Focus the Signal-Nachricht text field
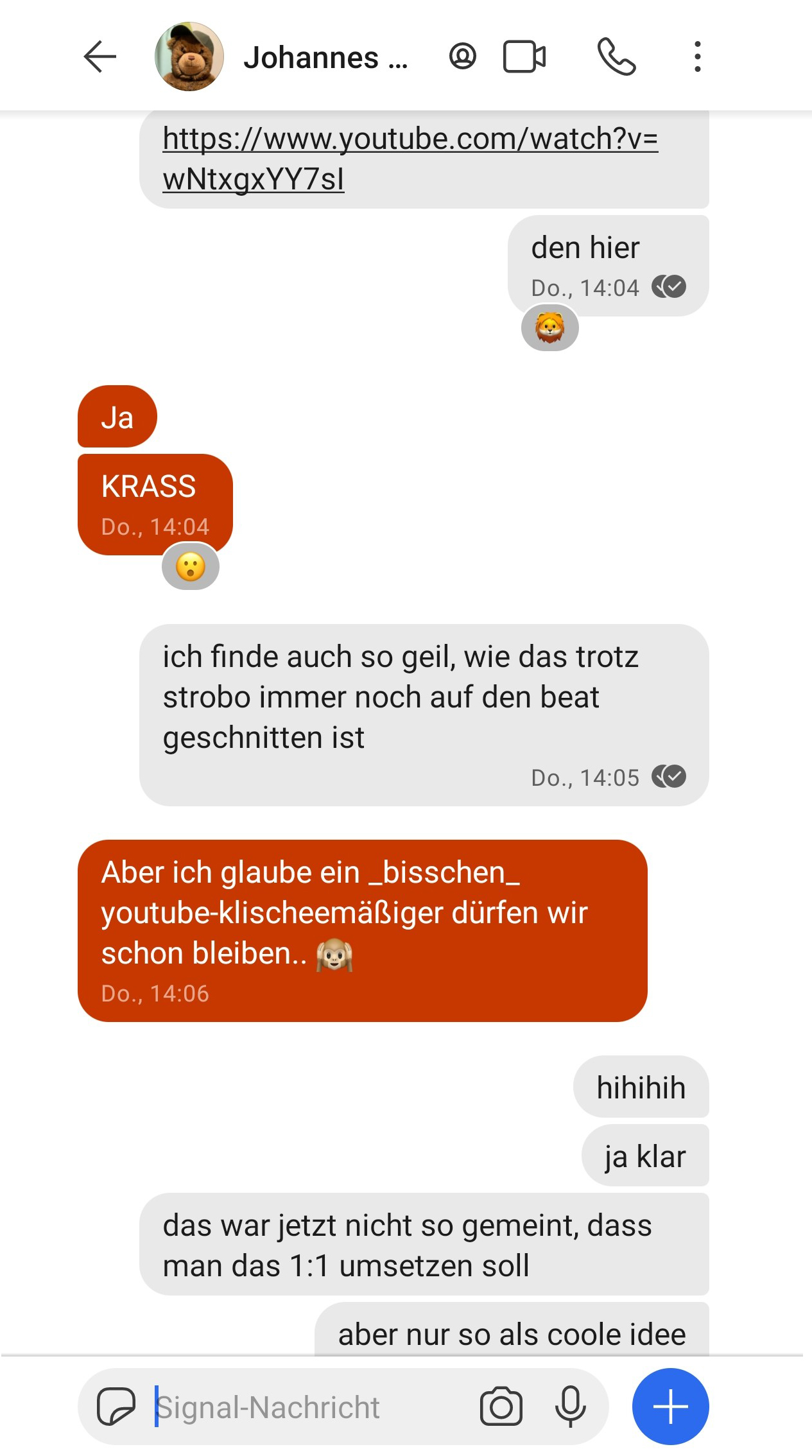Image resolution: width=812 pixels, height=1456 pixels. pos(308,1407)
